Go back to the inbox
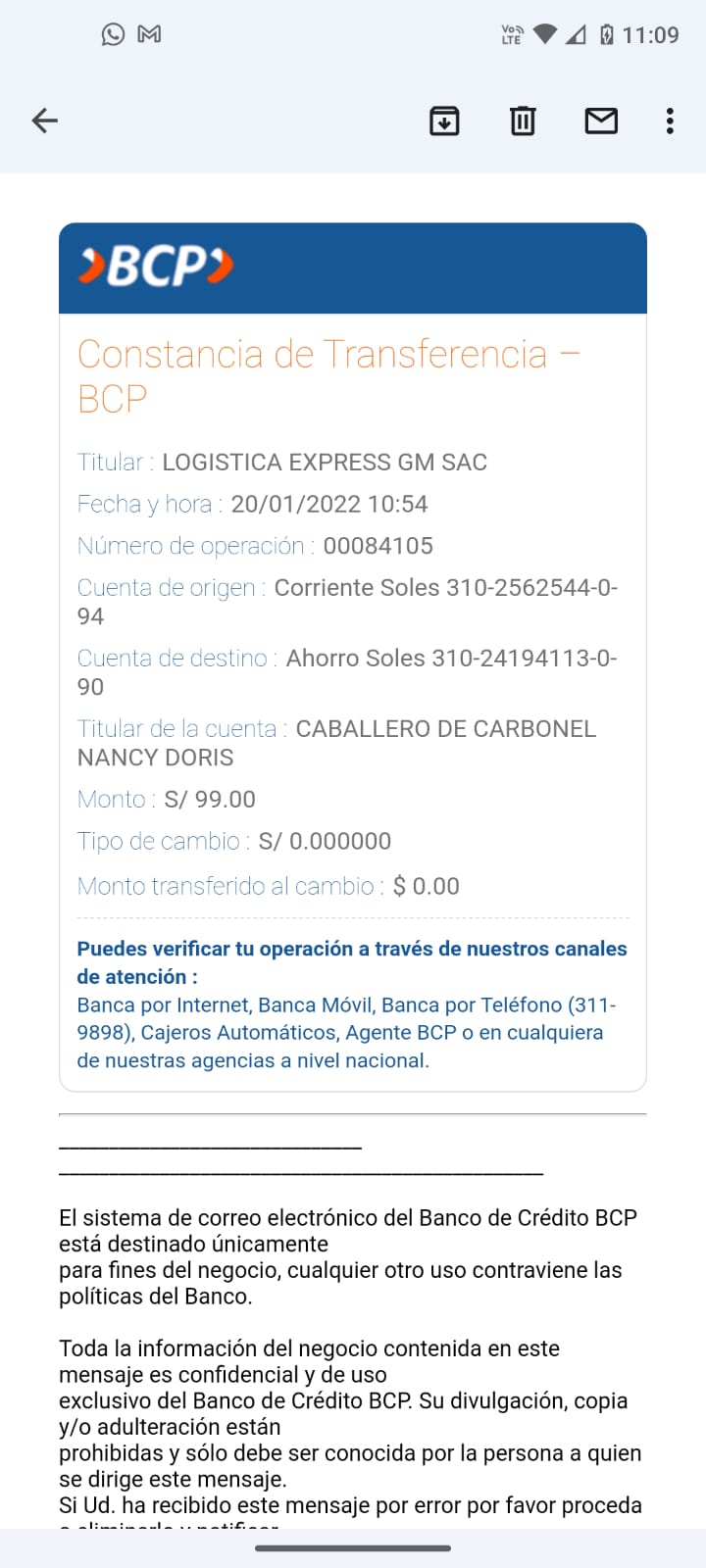 (45, 121)
